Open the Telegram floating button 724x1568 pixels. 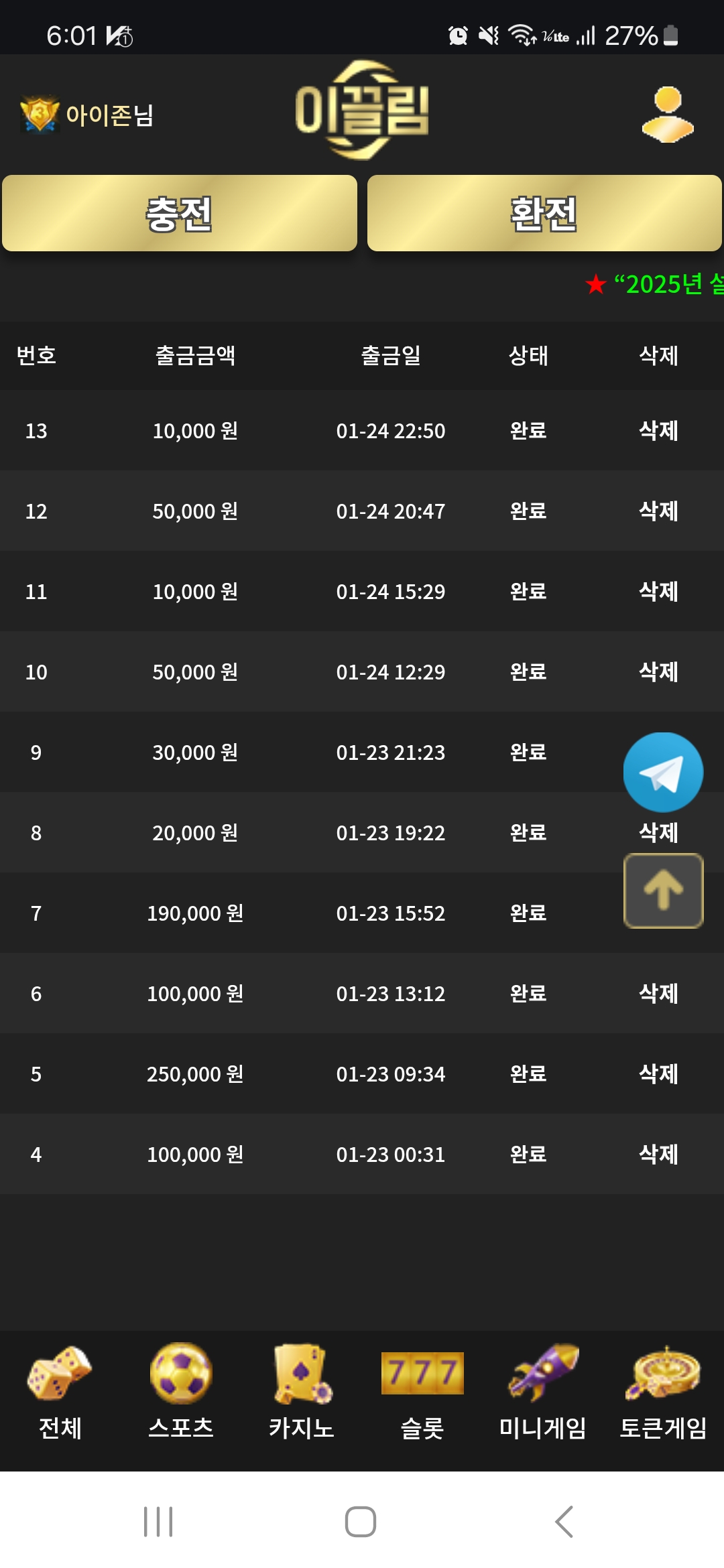point(663,772)
